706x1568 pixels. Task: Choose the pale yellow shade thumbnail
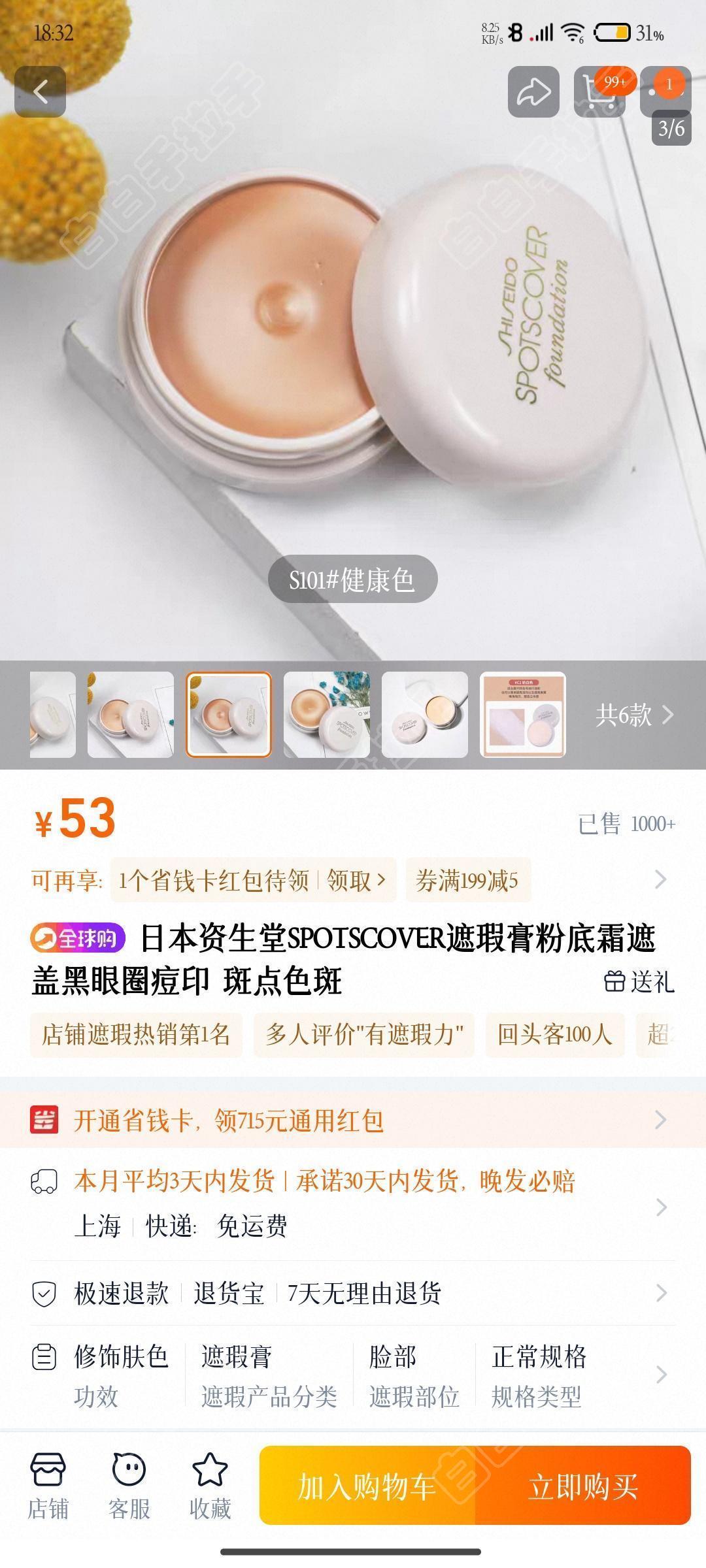[x=425, y=715]
